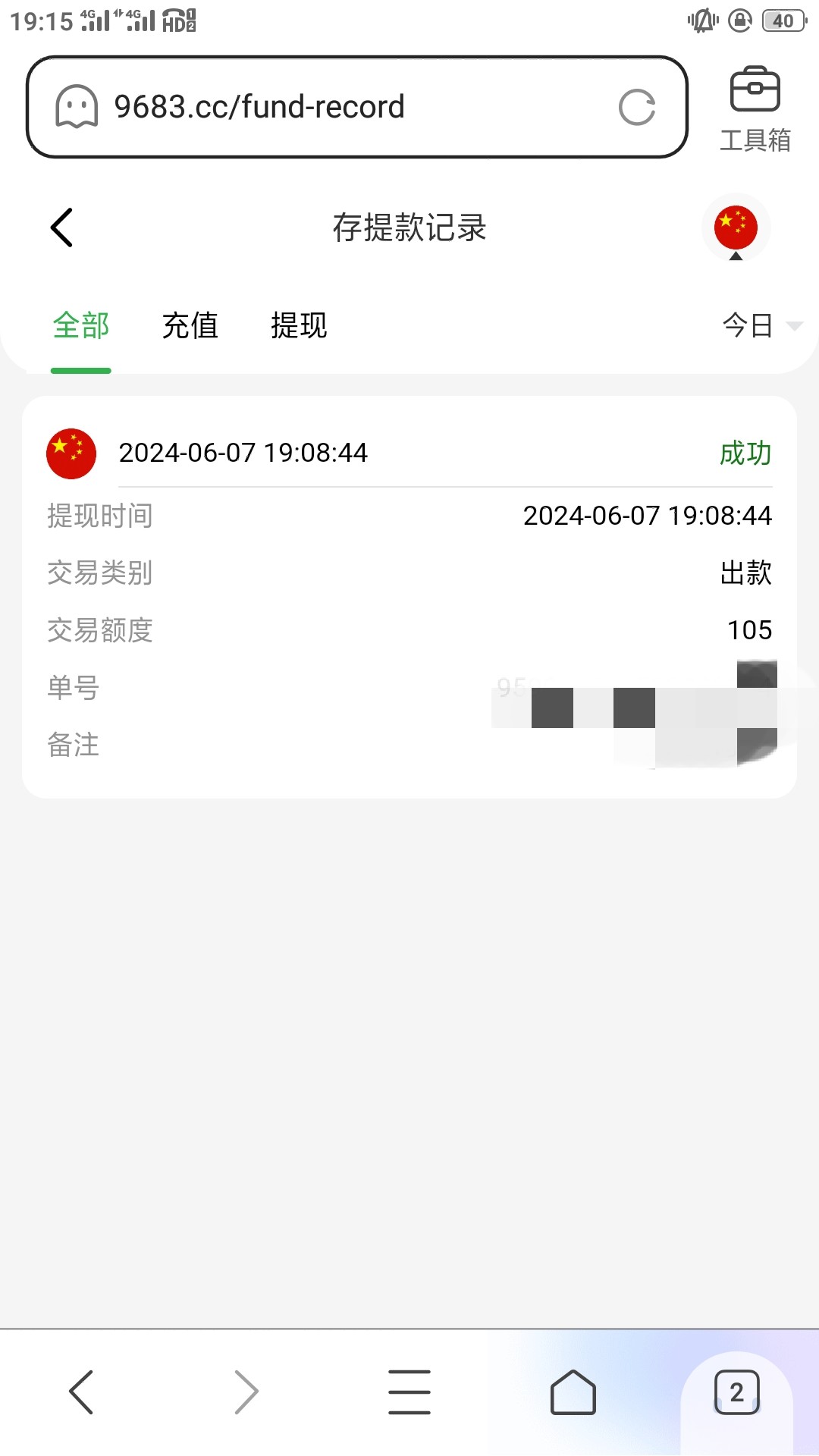Switch to the 提现 tab

pyautogui.click(x=299, y=326)
